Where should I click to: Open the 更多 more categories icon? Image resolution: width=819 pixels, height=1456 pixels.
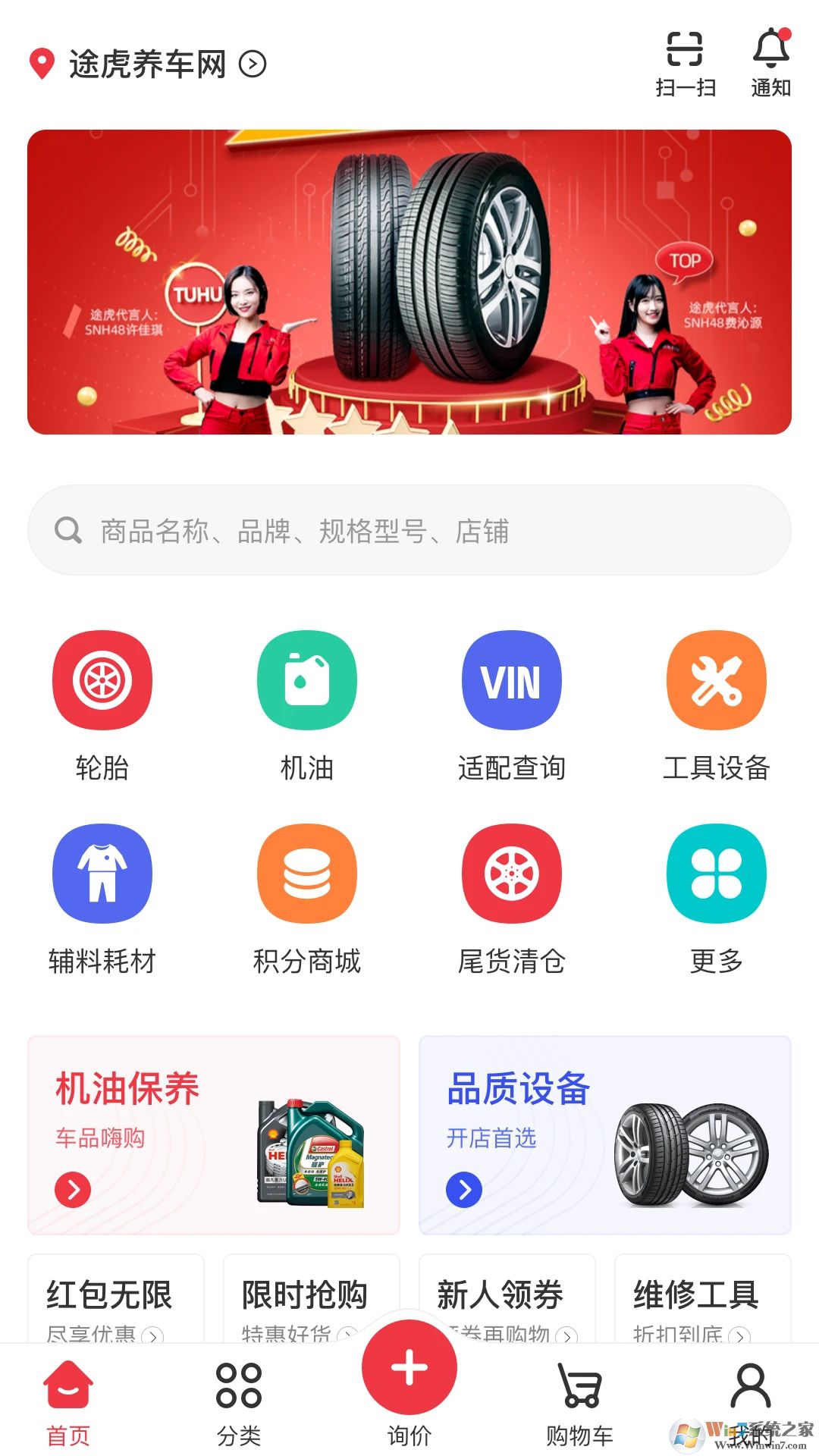pyautogui.click(x=715, y=874)
